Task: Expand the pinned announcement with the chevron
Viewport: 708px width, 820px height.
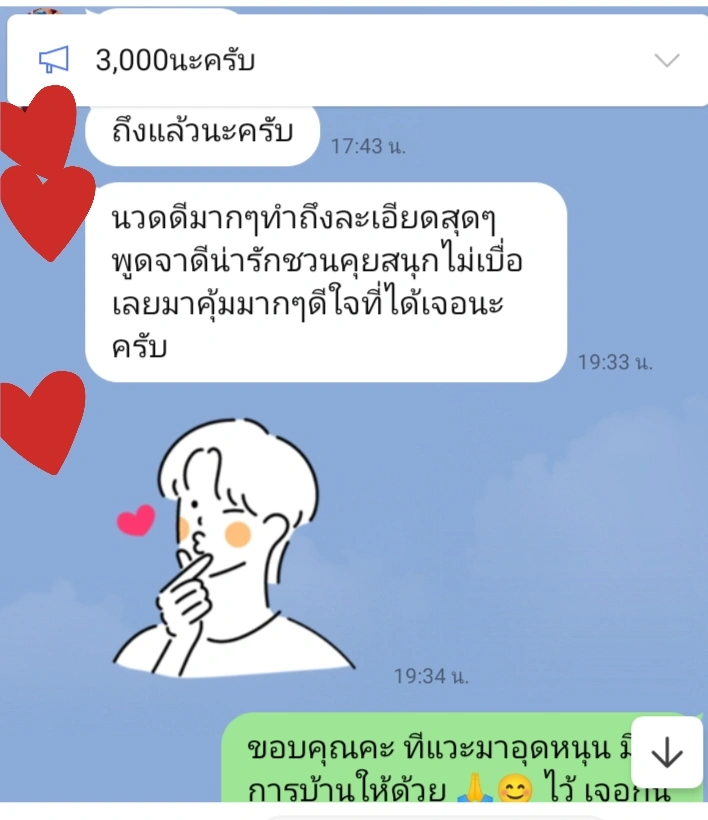Action: click(666, 60)
